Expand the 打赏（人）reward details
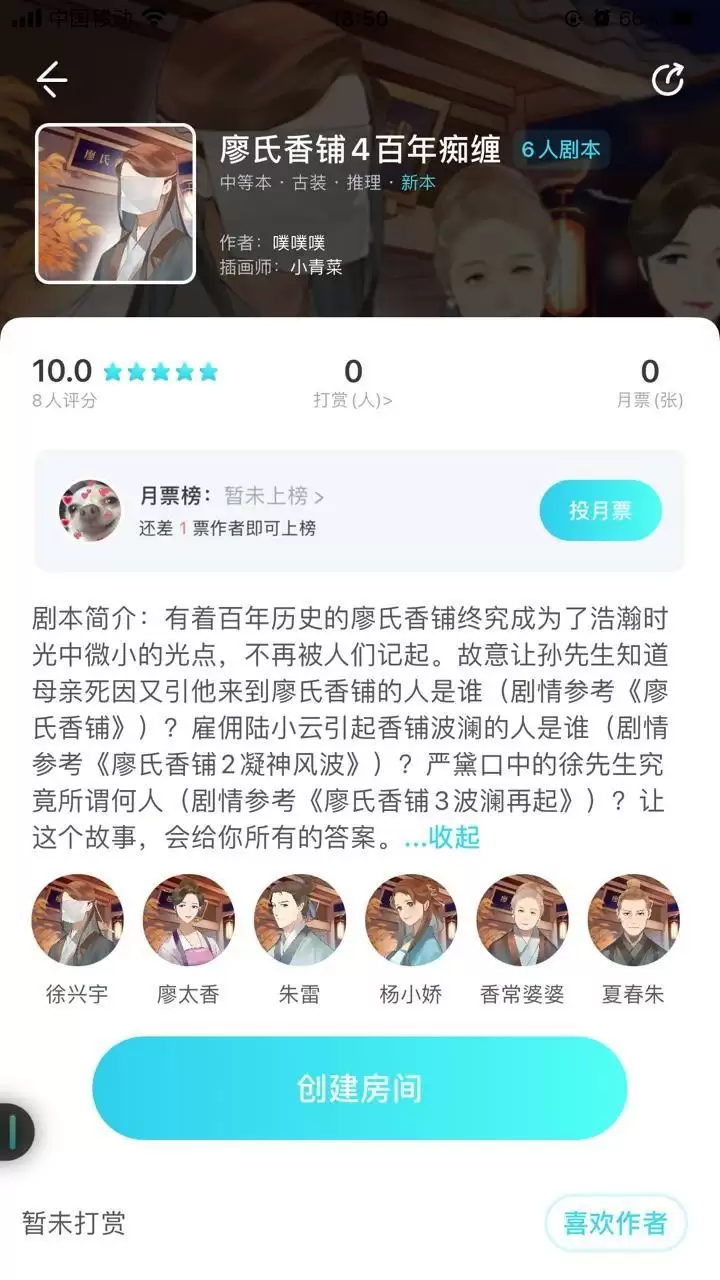Image resolution: width=720 pixels, height=1280 pixels. point(352,398)
